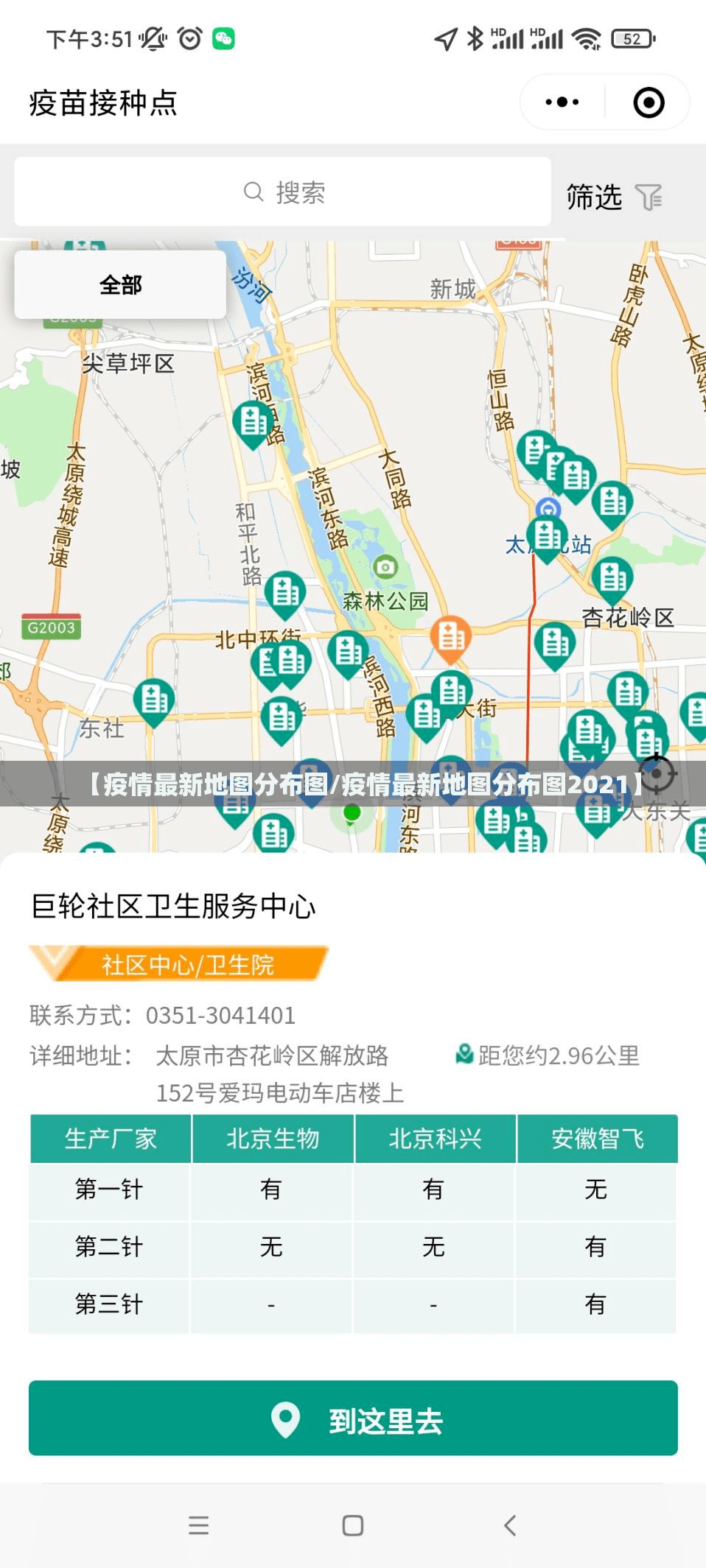Expand the 全部 category selector
This screenshot has height=1568, width=706.
pyautogui.click(x=120, y=284)
